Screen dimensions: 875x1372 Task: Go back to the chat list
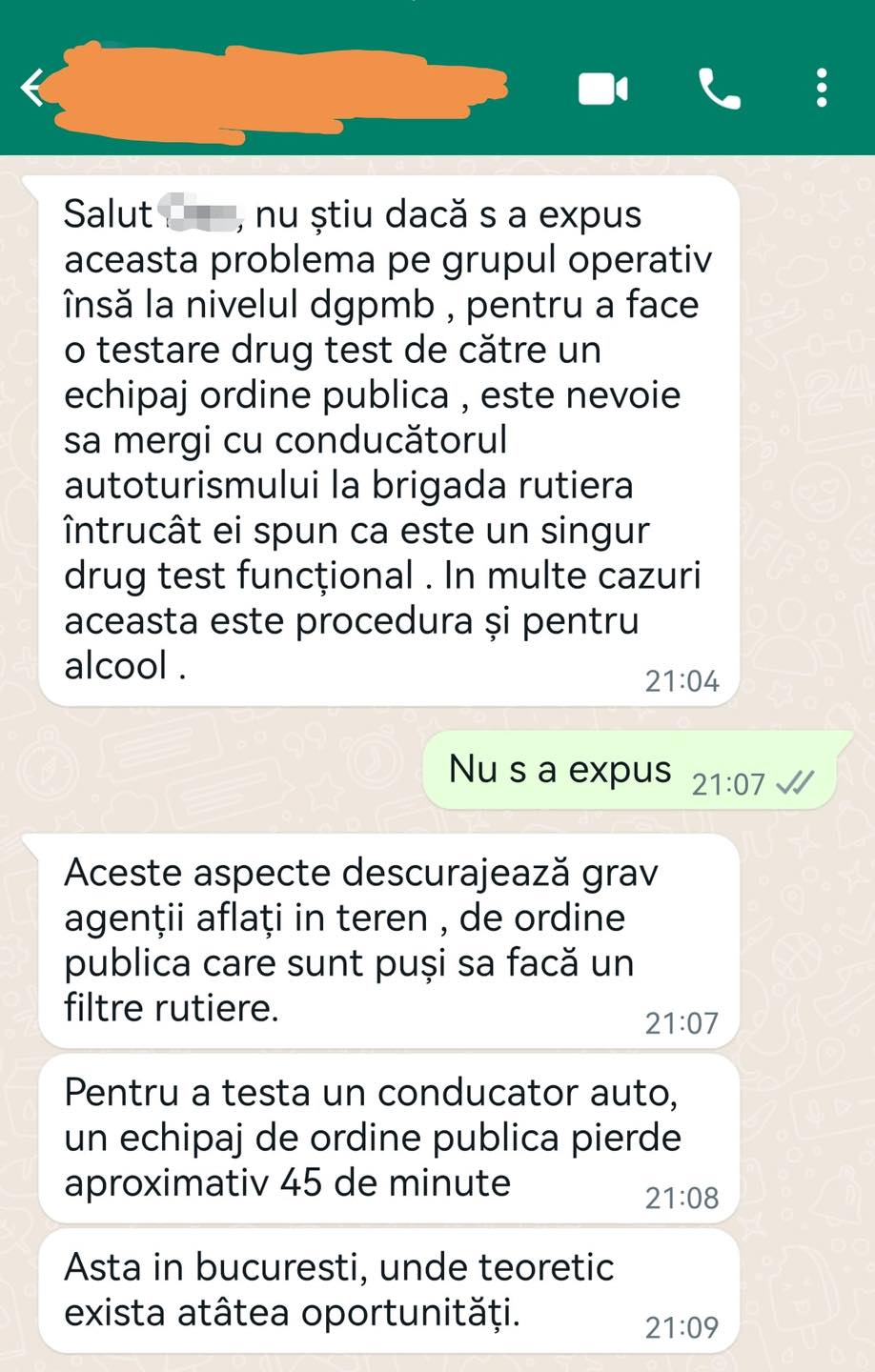click(31, 89)
